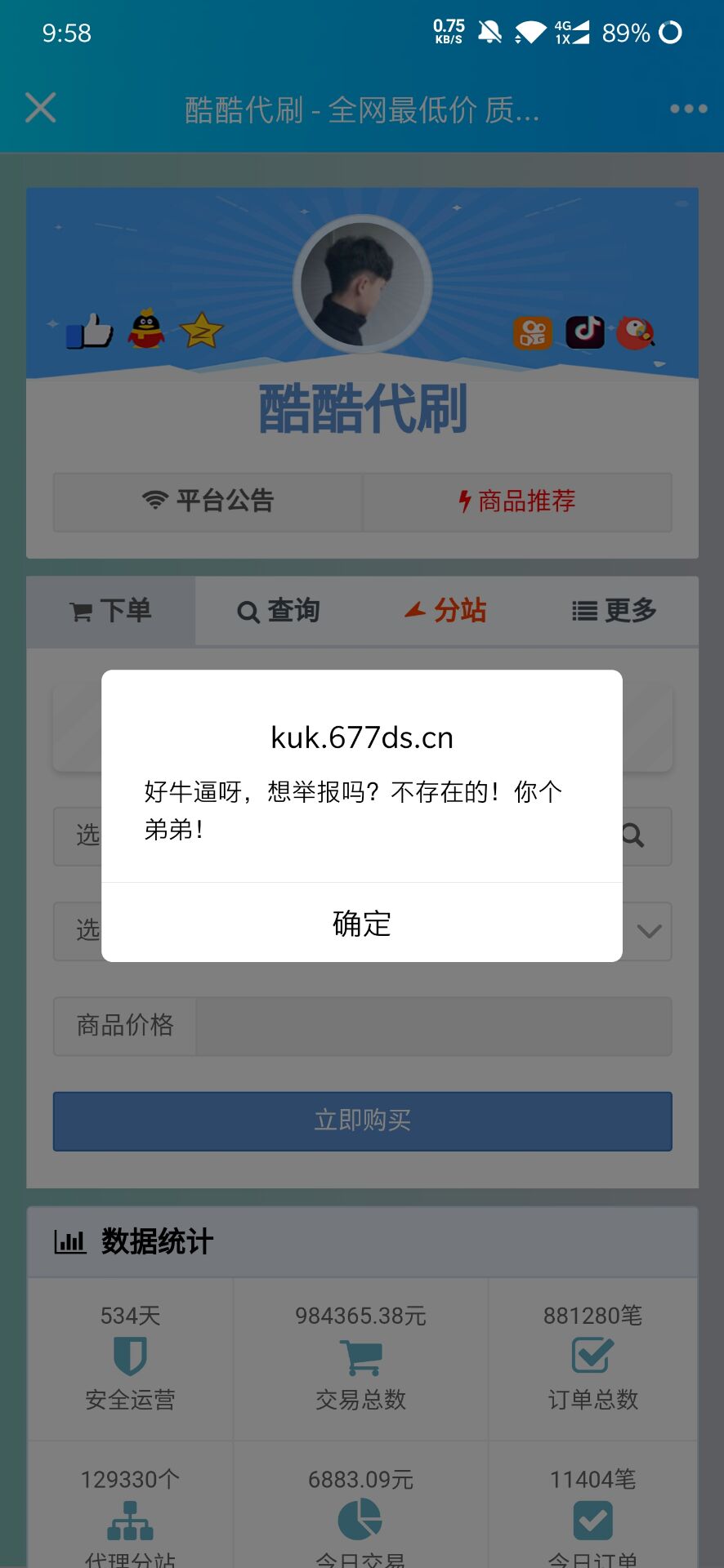Select the Douyin (TikTok) icon

coord(585,332)
